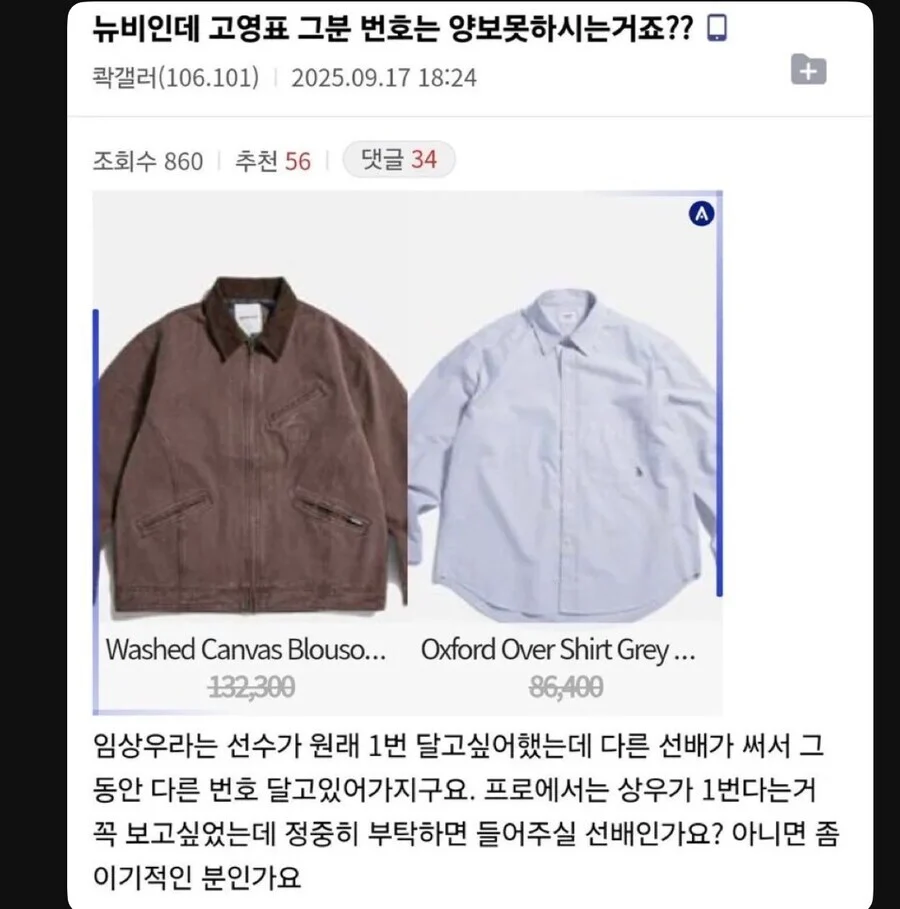The width and height of the screenshot is (900, 909).
Task: Save the post with the folder plus icon
Action: pos(808,70)
